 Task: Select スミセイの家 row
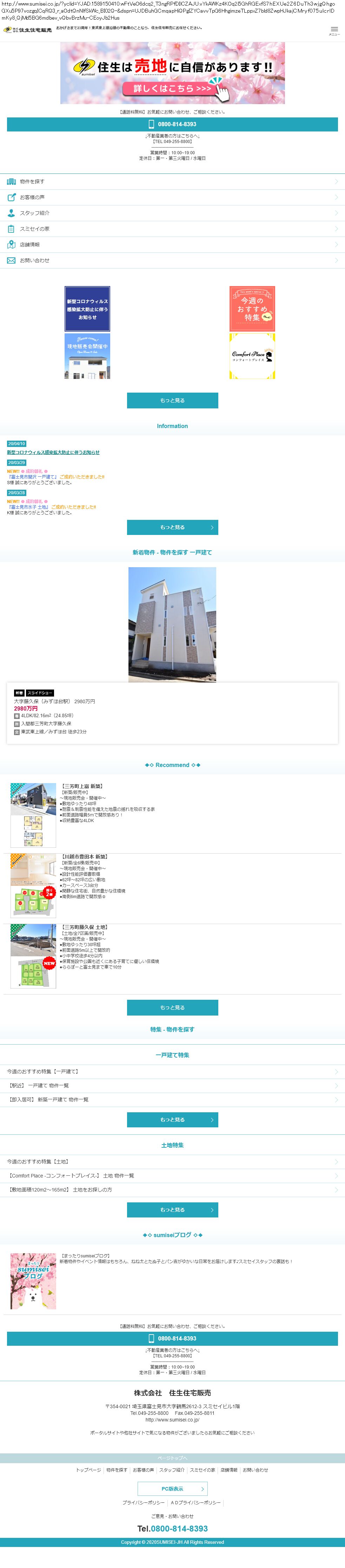point(173,229)
